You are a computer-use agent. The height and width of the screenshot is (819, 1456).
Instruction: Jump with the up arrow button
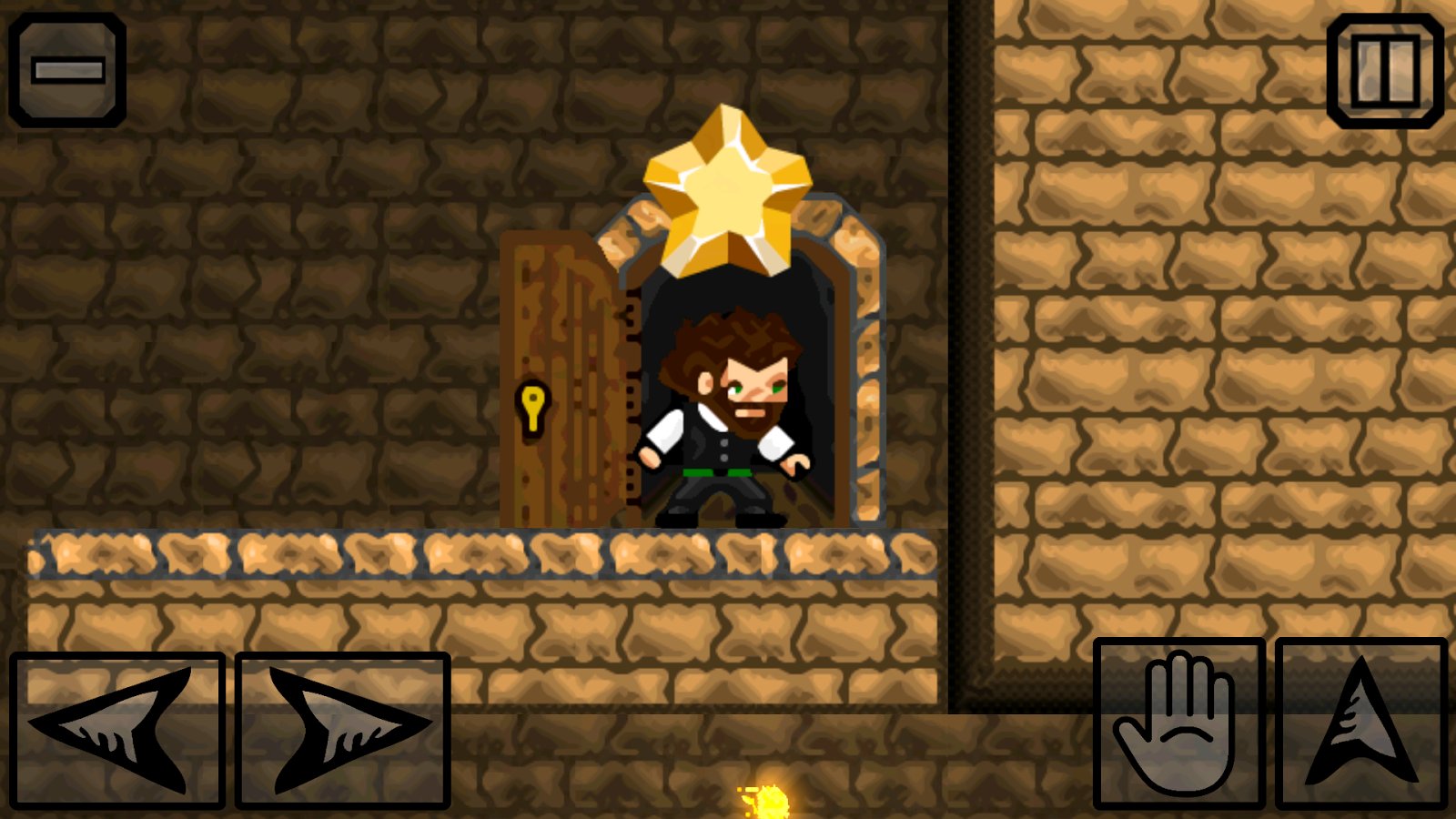click(1361, 723)
